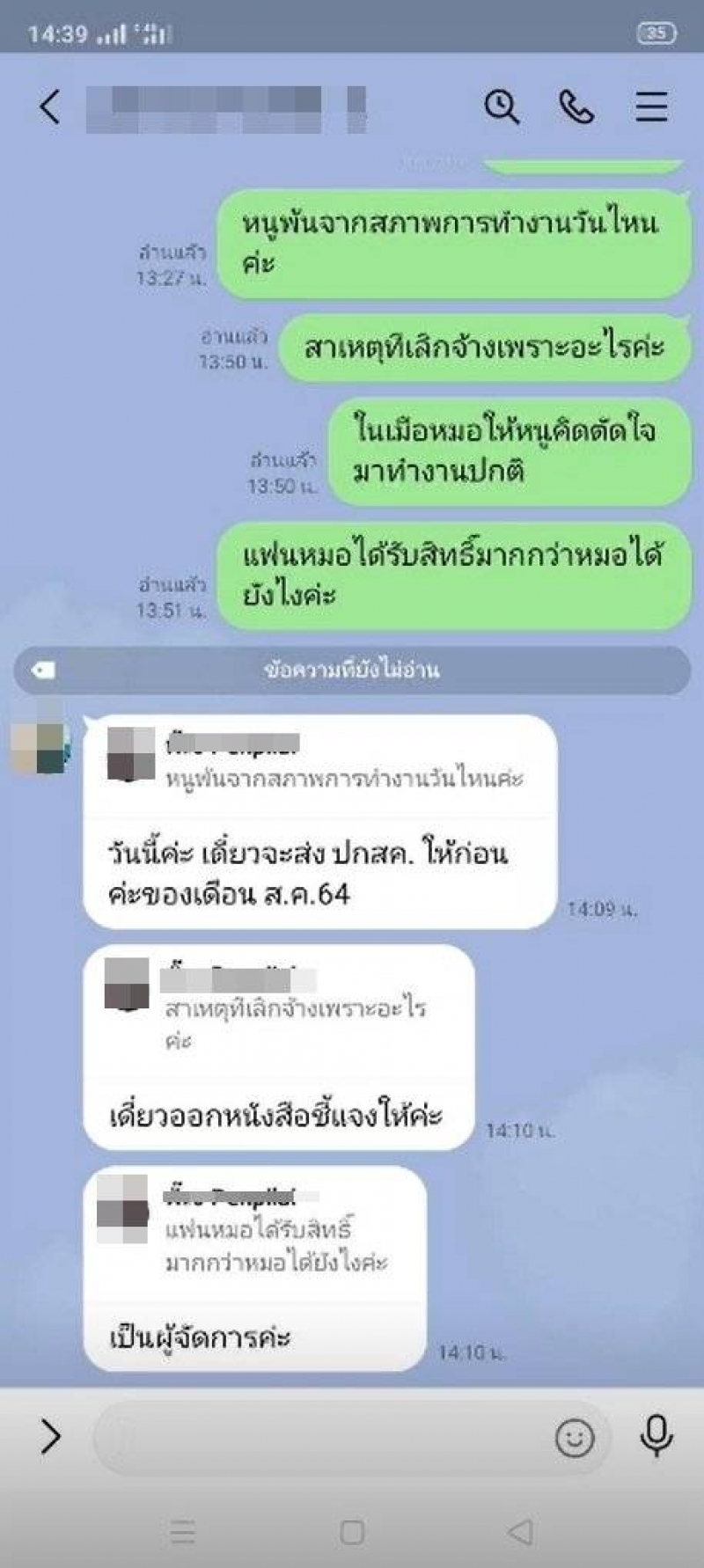Tap the system home button
Image resolution: width=704 pixels, height=1568 pixels.
pos(352,1532)
